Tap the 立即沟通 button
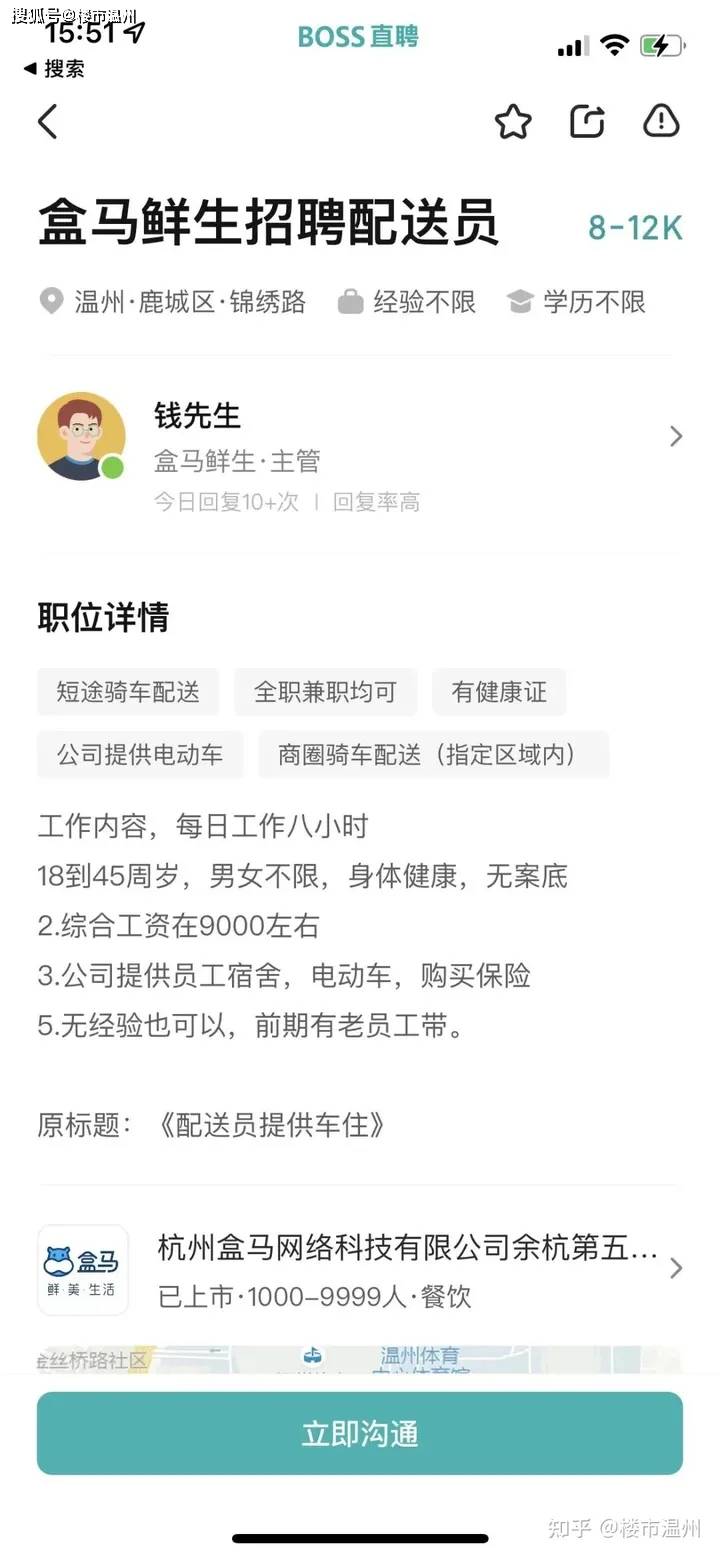This screenshot has width=720, height=1558. [360, 1434]
